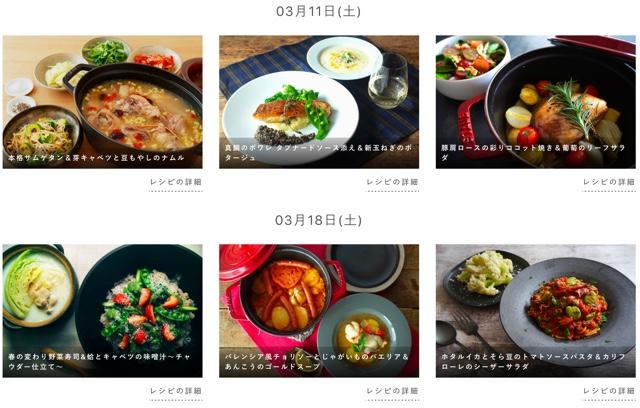Tap レシピの詳細 under the バレンシア風チョリソー recipe
Viewport: 640px width, 408px height.
(x=393, y=391)
